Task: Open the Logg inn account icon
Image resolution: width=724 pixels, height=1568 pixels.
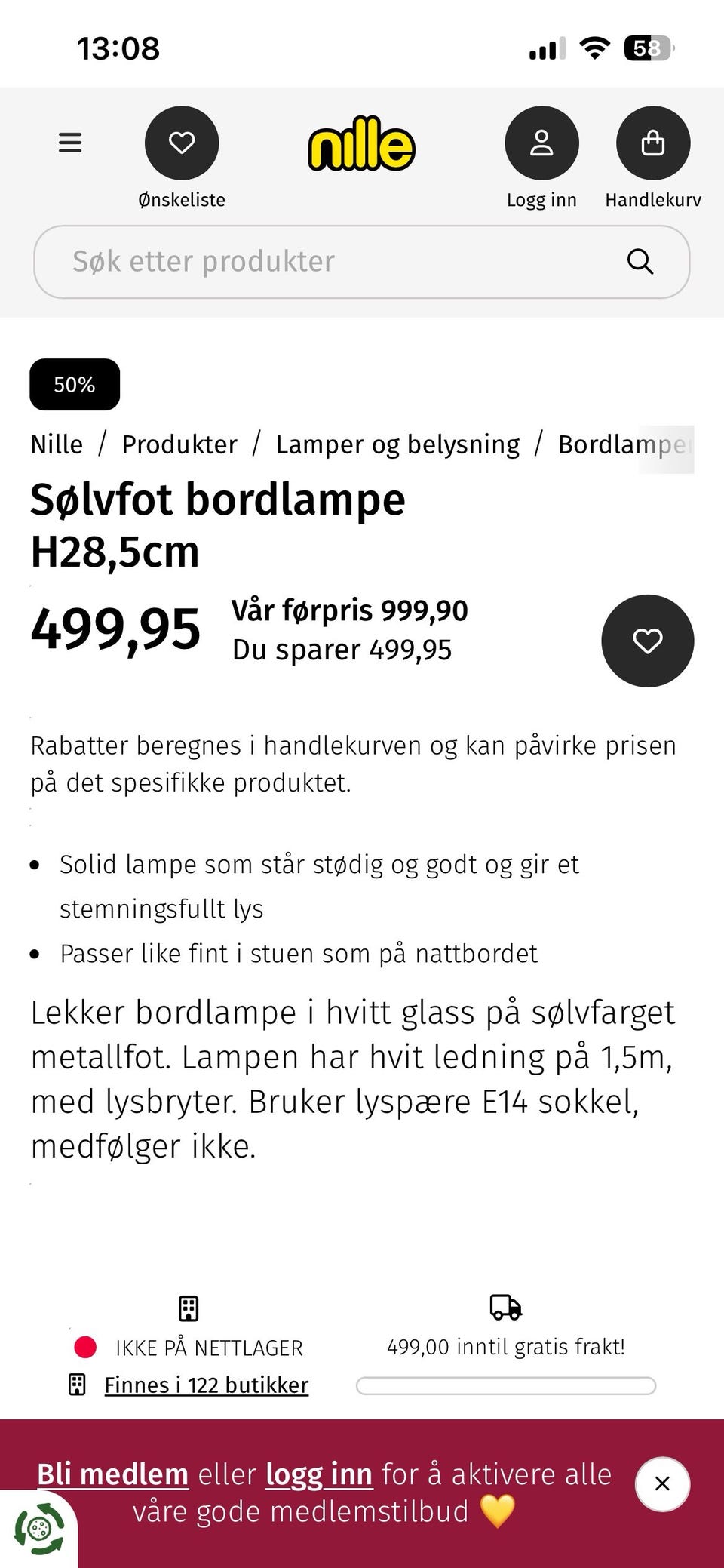Action: (x=541, y=142)
